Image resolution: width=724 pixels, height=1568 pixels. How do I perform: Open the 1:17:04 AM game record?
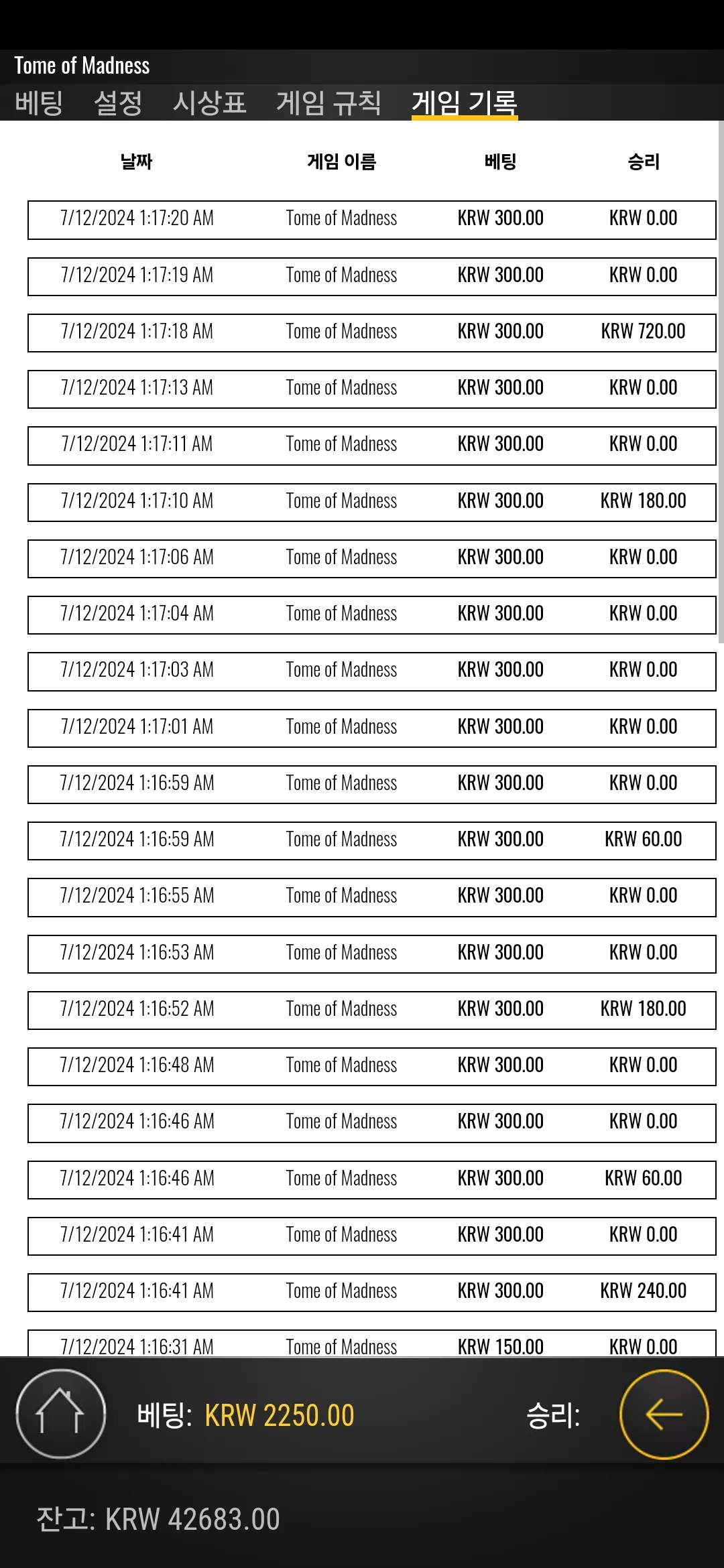372,614
